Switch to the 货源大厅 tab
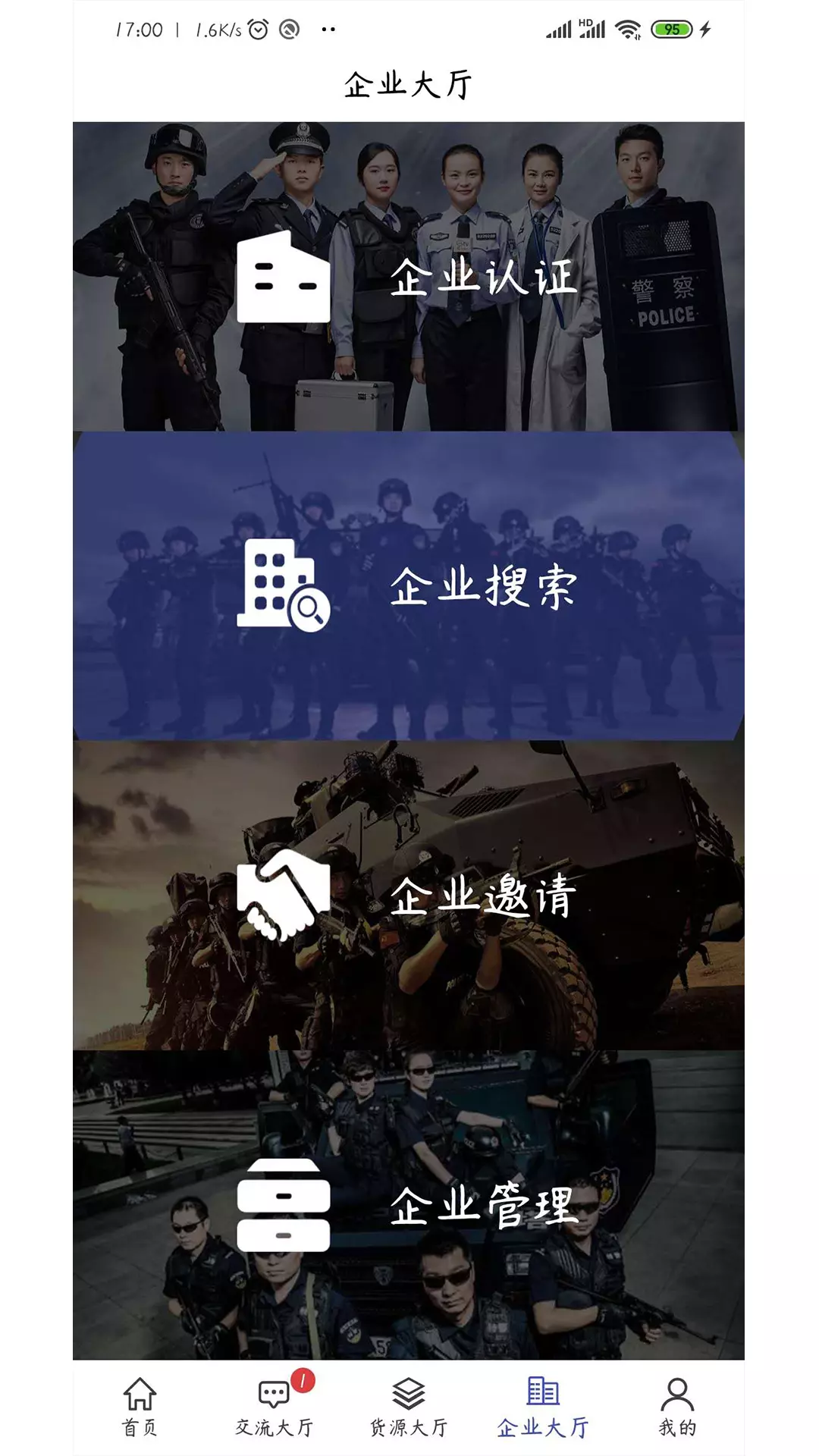 pos(409,1407)
